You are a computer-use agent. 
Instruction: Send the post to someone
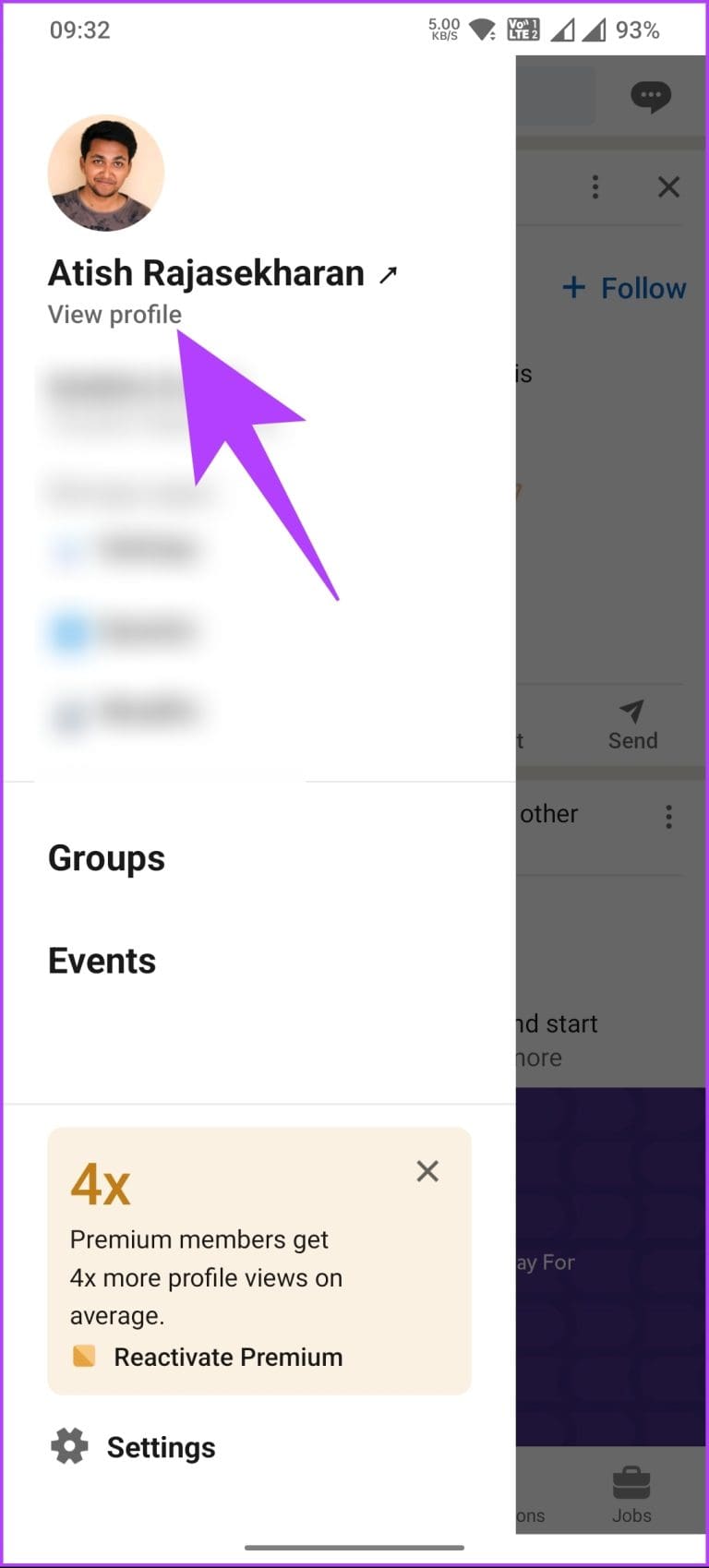coord(632,724)
